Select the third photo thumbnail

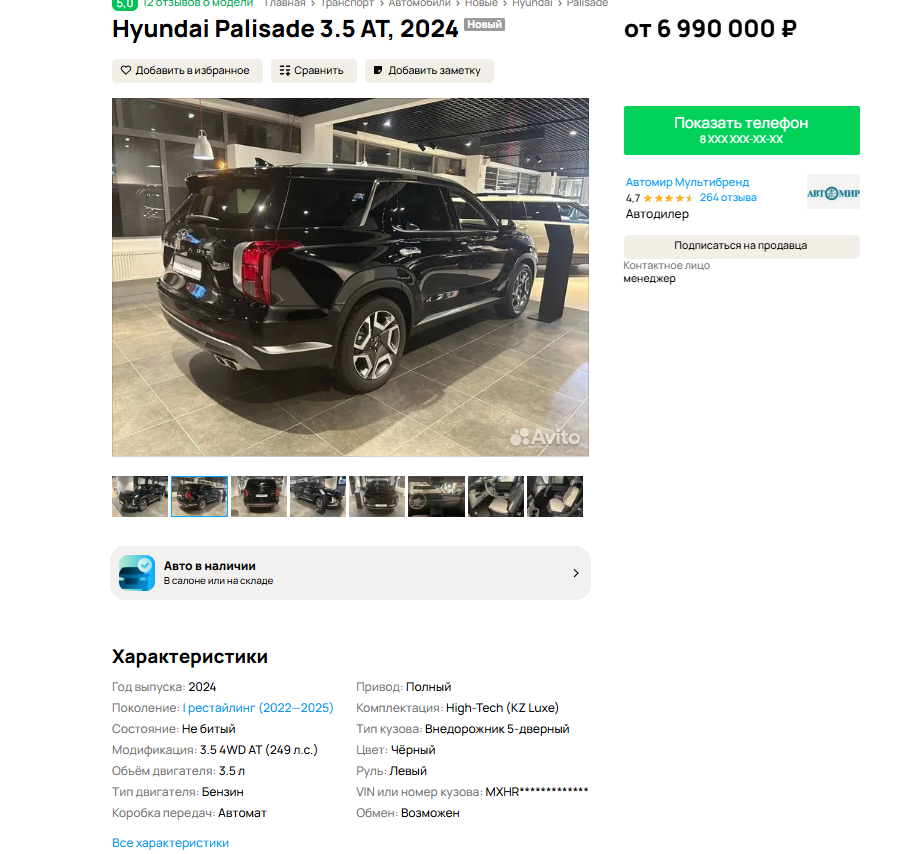[258, 496]
